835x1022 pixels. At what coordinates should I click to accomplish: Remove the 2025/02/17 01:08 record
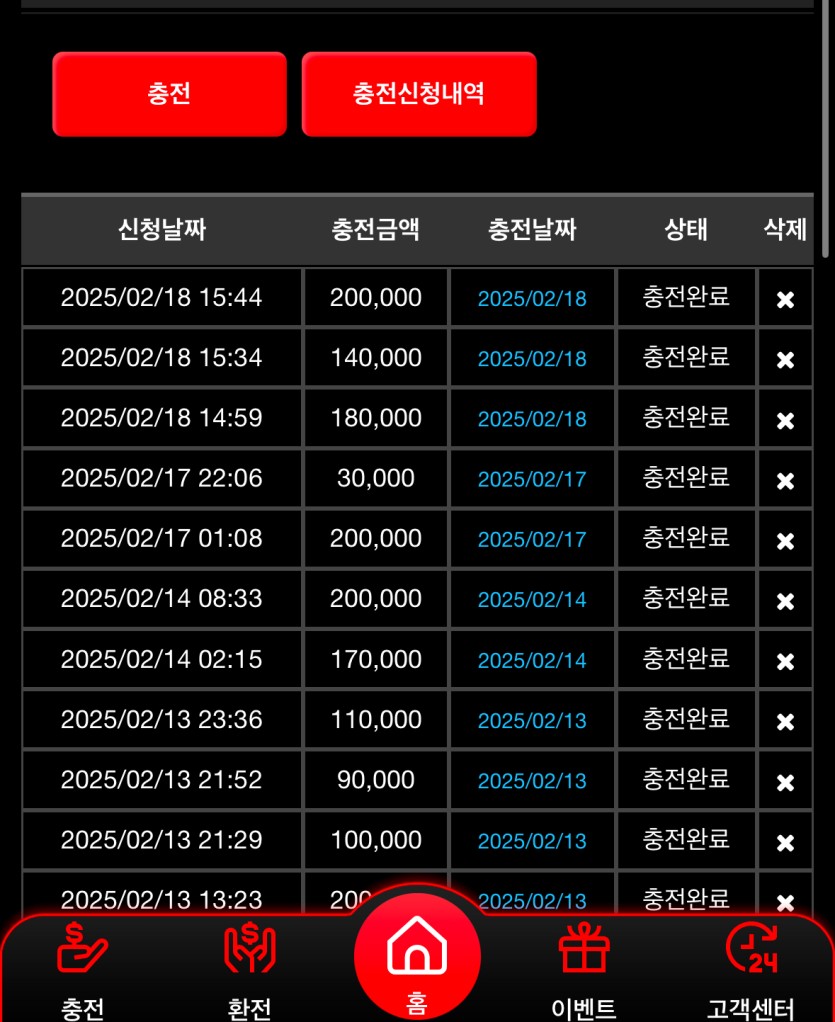(785, 540)
